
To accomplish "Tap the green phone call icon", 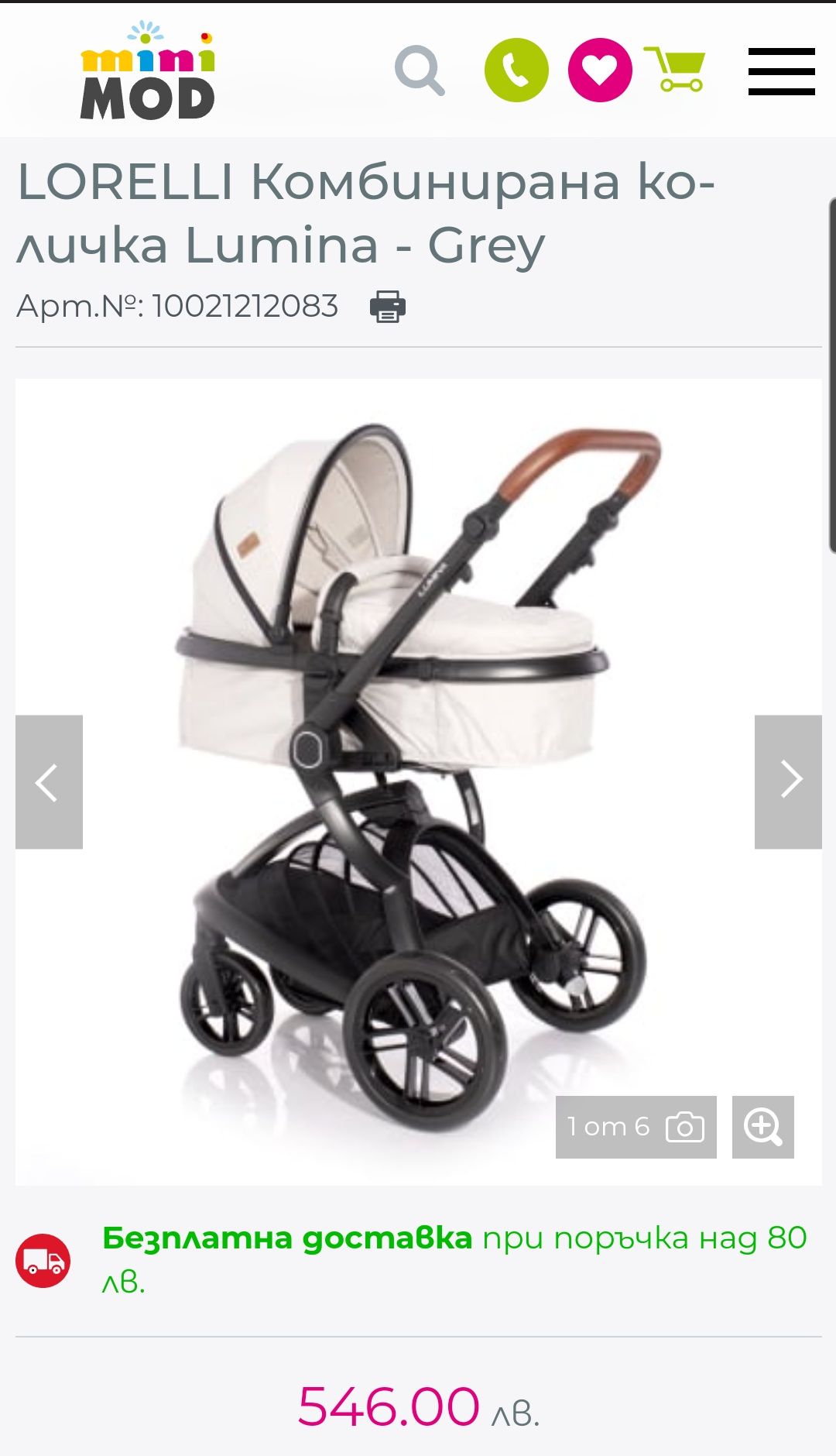I will click(516, 70).
